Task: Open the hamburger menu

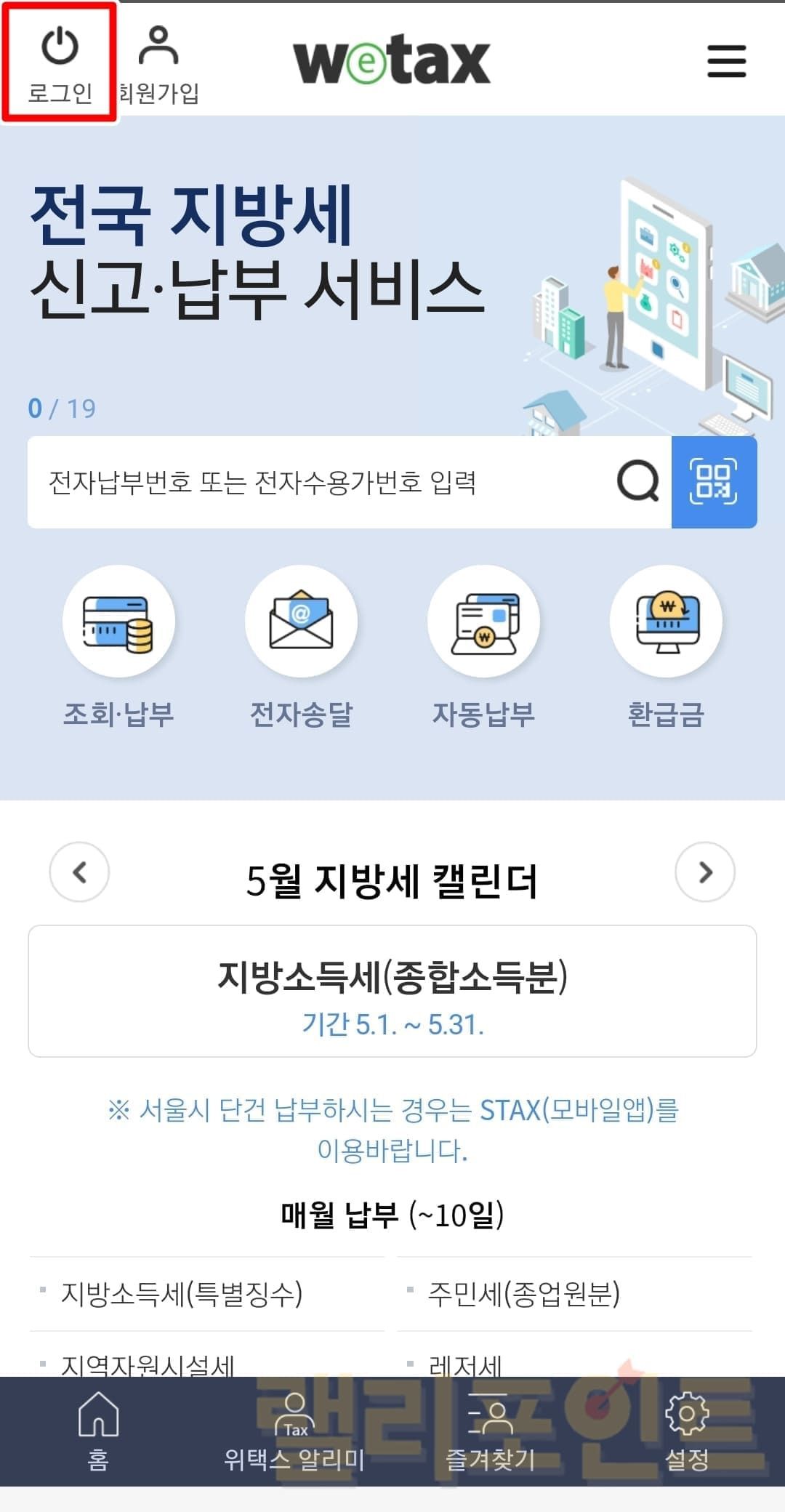Action: pos(726,60)
